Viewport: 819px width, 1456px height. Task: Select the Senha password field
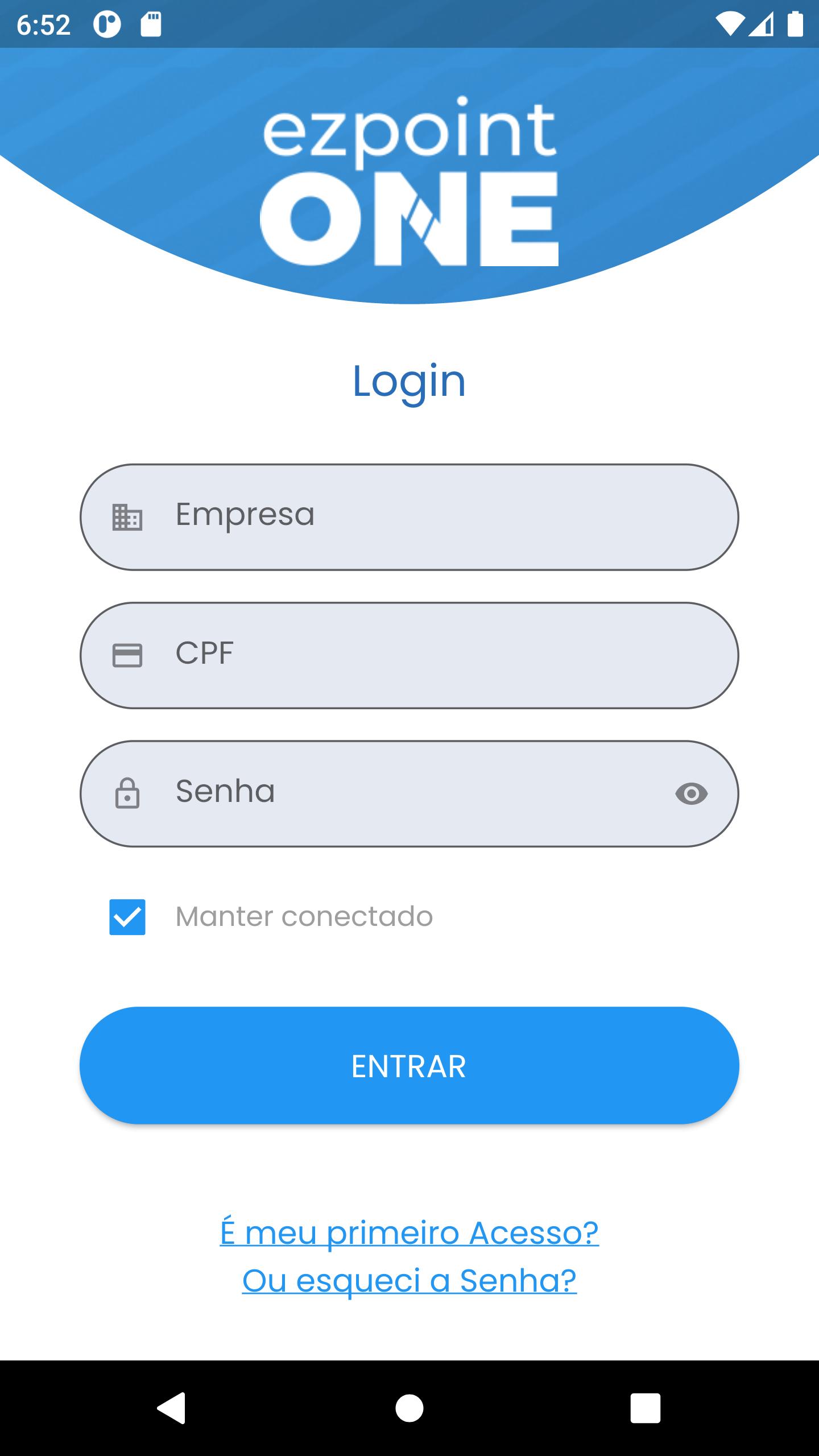pyautogui.click(x=409, y=793)
